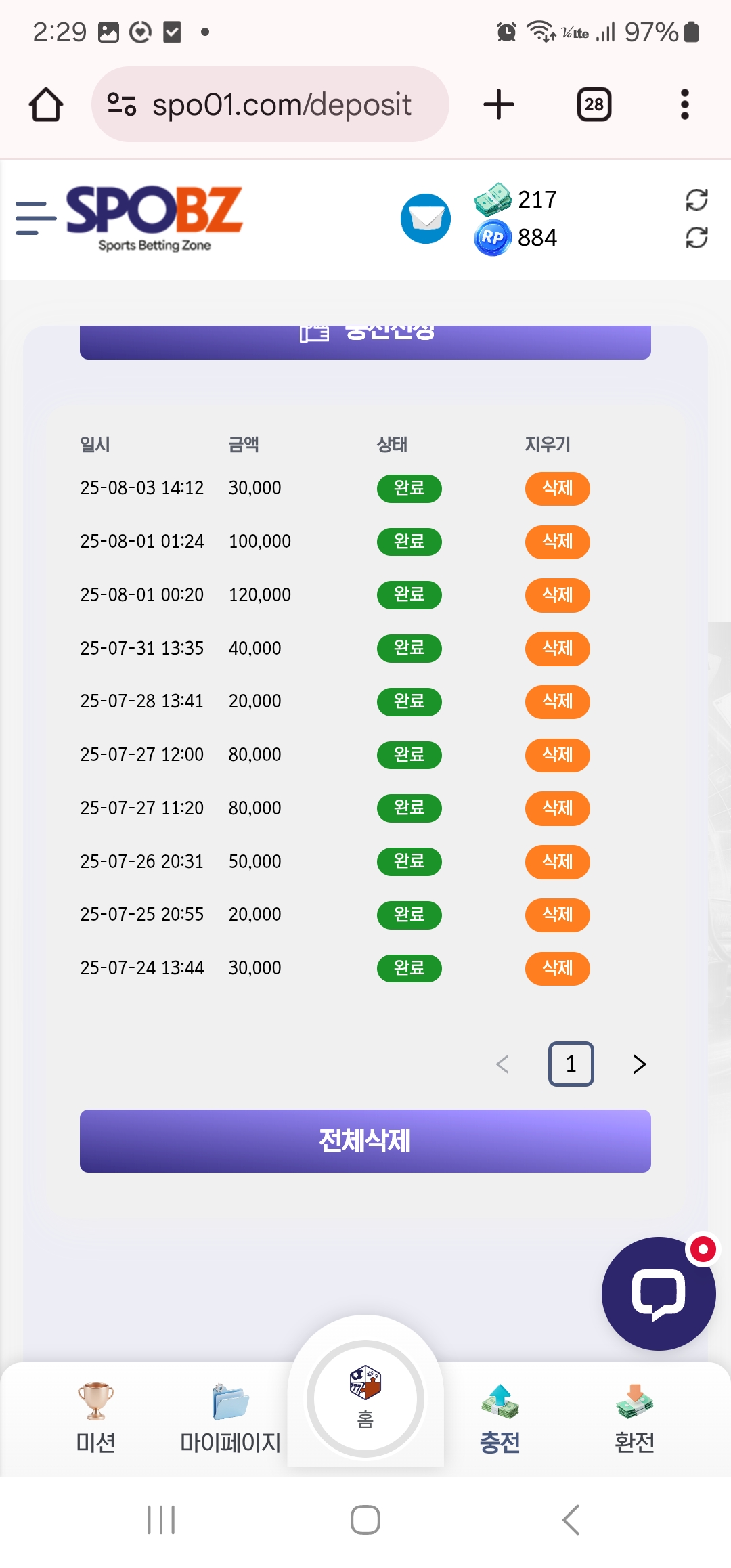This screenshot has width=731, height=1568.
Task: Open the browser tab switcher showing 28
Action: 594,104
